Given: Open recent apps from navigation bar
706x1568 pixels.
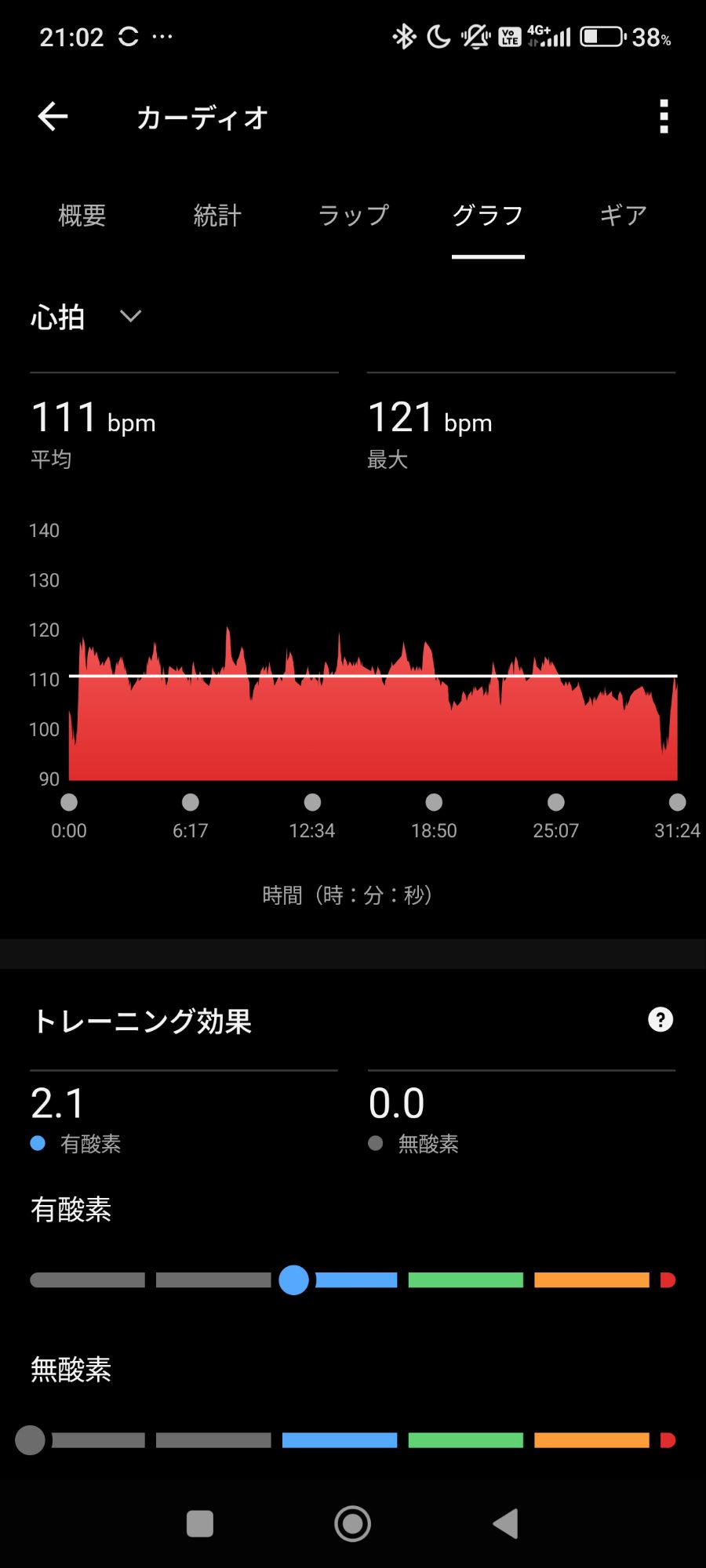Looking at the screenshot, I should pyautogui.click(x=200, y=1523).
